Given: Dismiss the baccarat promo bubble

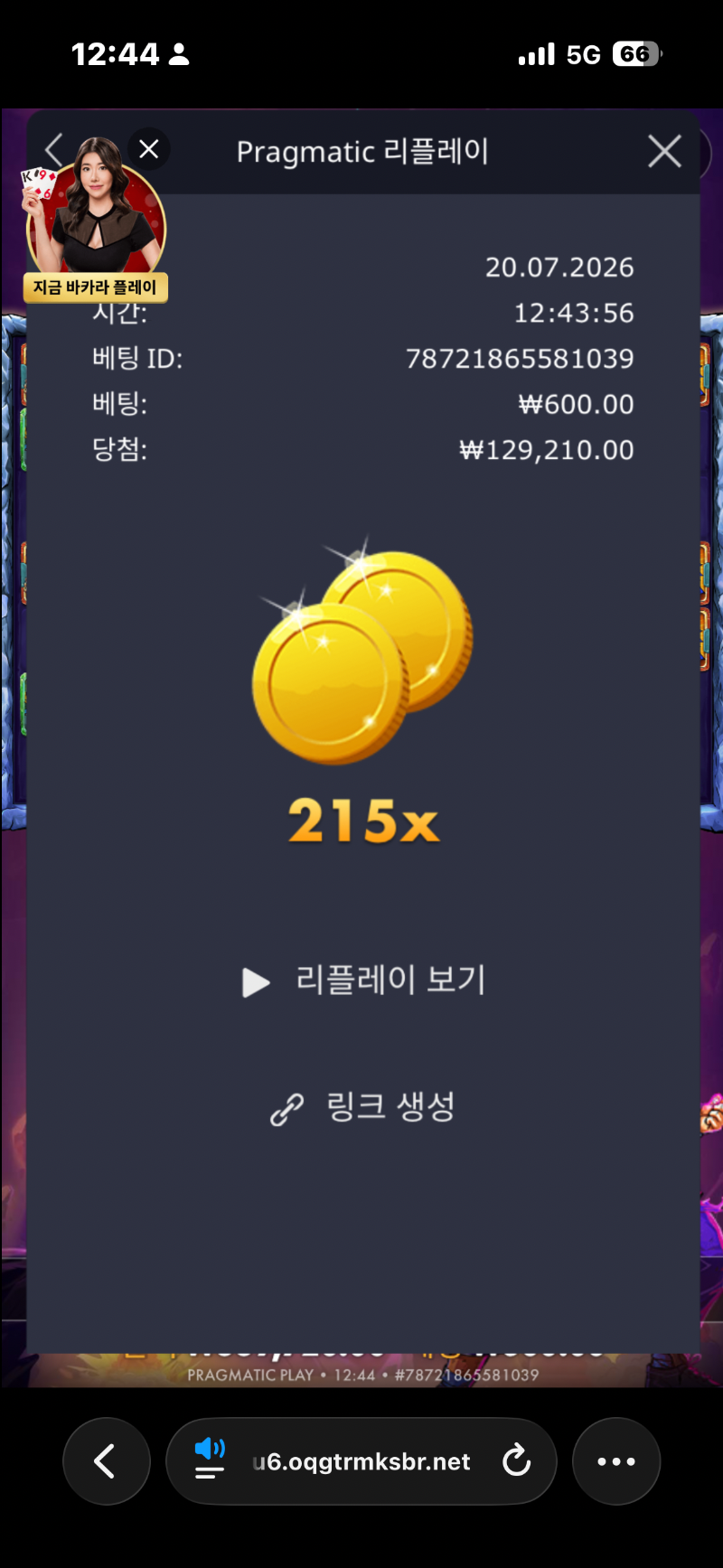Looking at the screenshot, I should pos(149,149).
